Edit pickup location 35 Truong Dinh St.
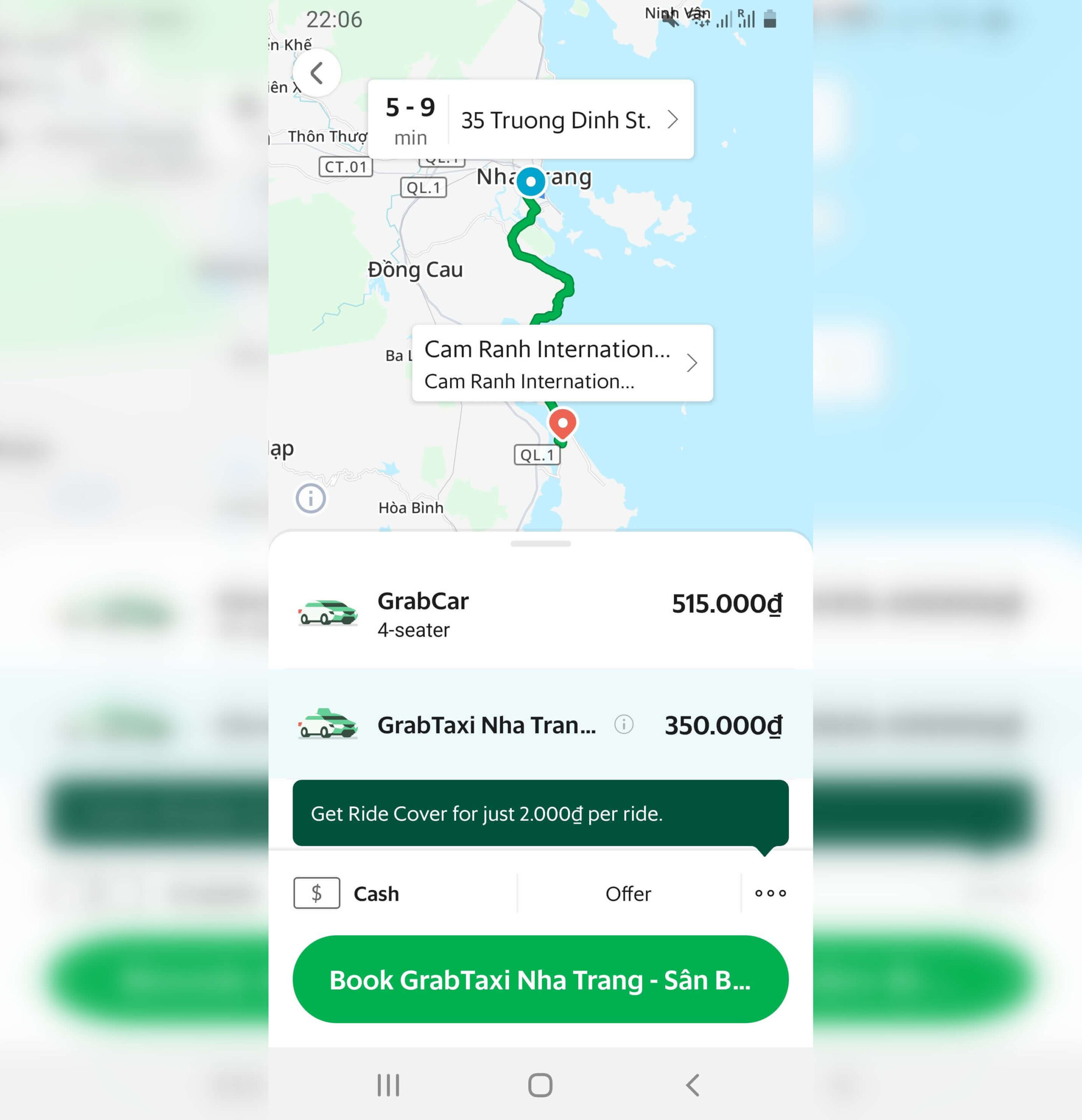 coord(569,120)
